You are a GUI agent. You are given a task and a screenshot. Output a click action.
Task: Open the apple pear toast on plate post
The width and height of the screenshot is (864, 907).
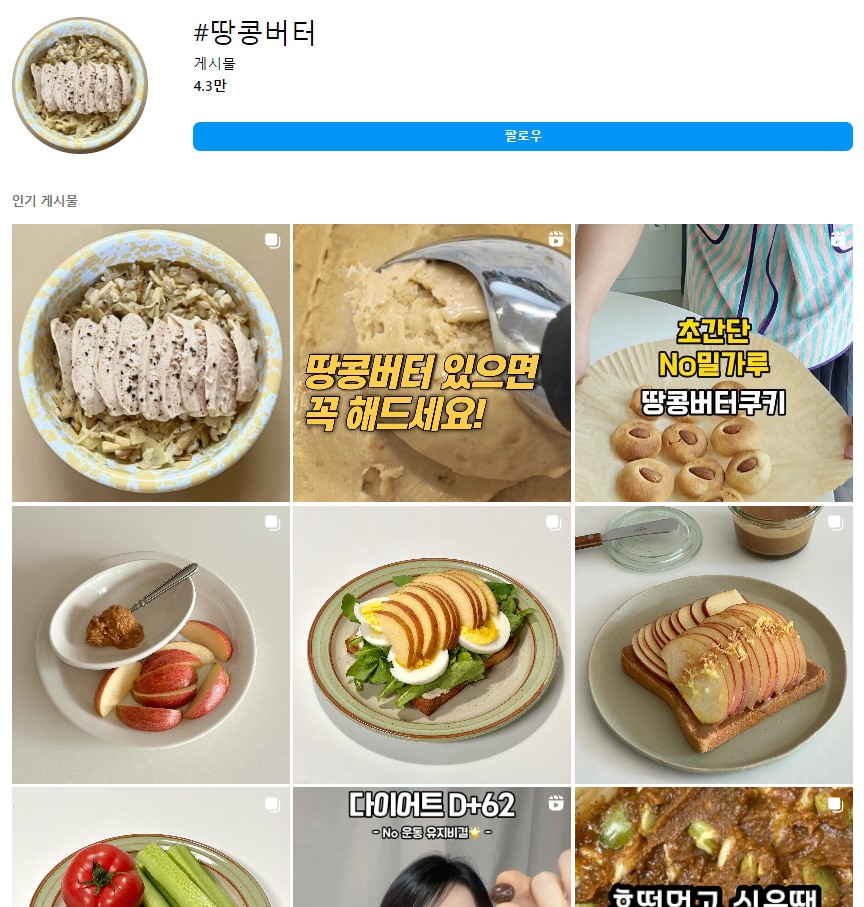tap(712, 645)
